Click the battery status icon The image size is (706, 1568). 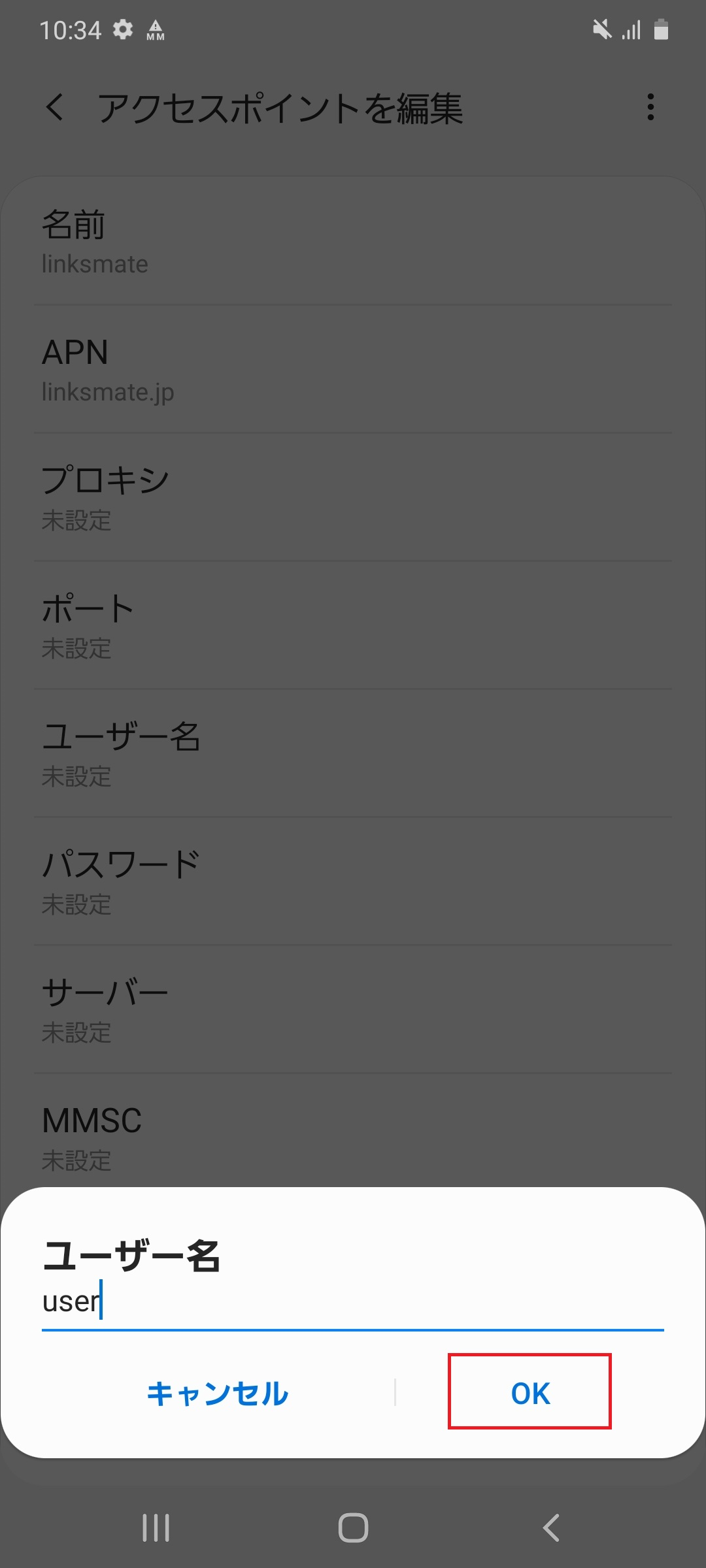[x=662, y=29]
